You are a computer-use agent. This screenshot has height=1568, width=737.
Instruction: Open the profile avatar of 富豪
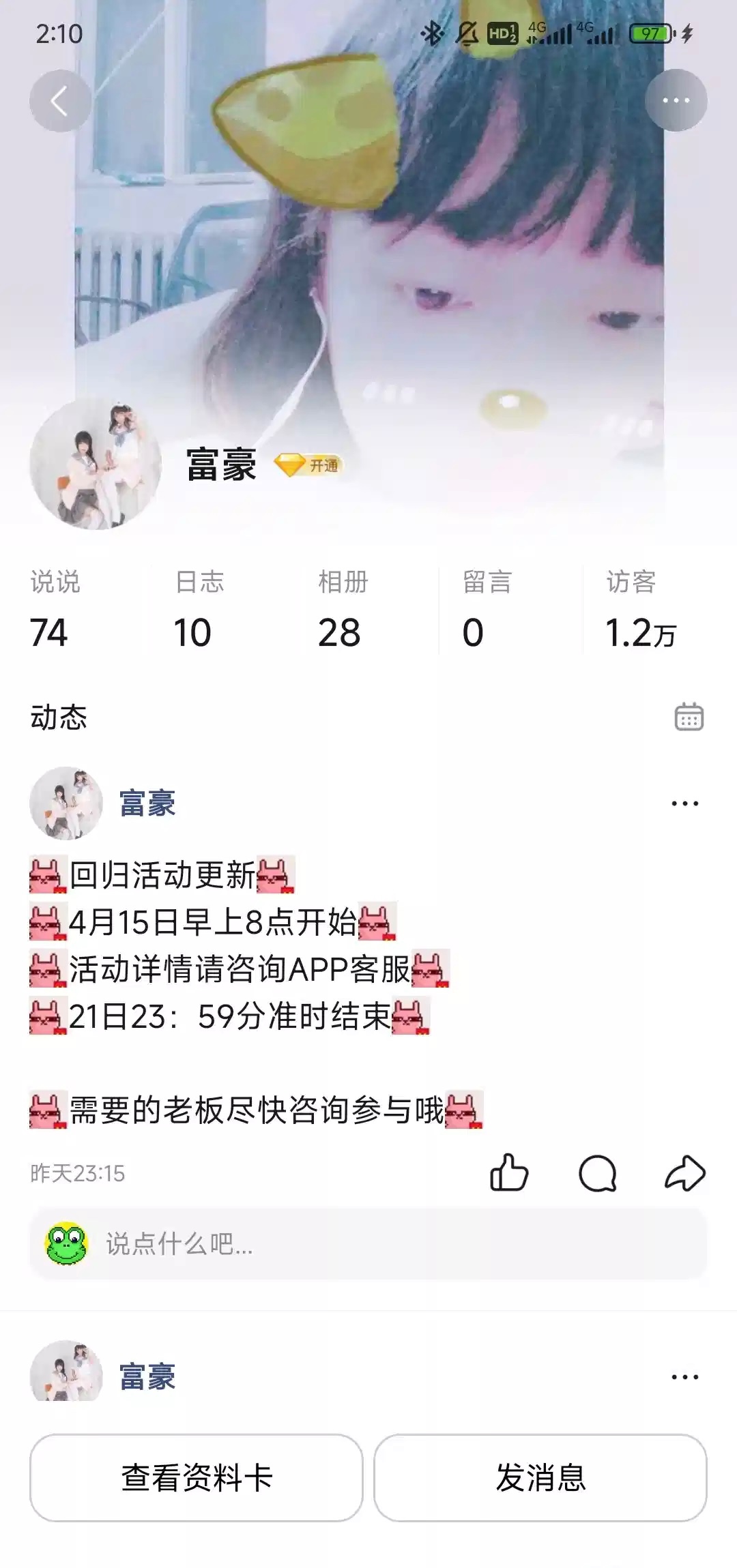click(x=96, y=464)
